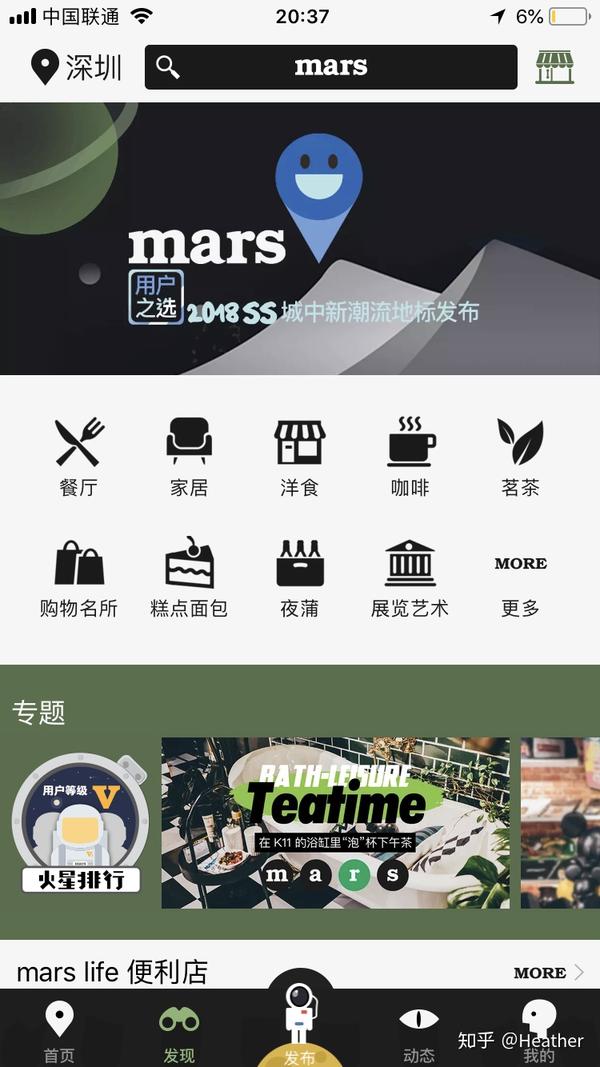Viewport: 600px width, 1067px height.
Task: Tap the 发布 astronaut button
Action: tap(299, 1022)
